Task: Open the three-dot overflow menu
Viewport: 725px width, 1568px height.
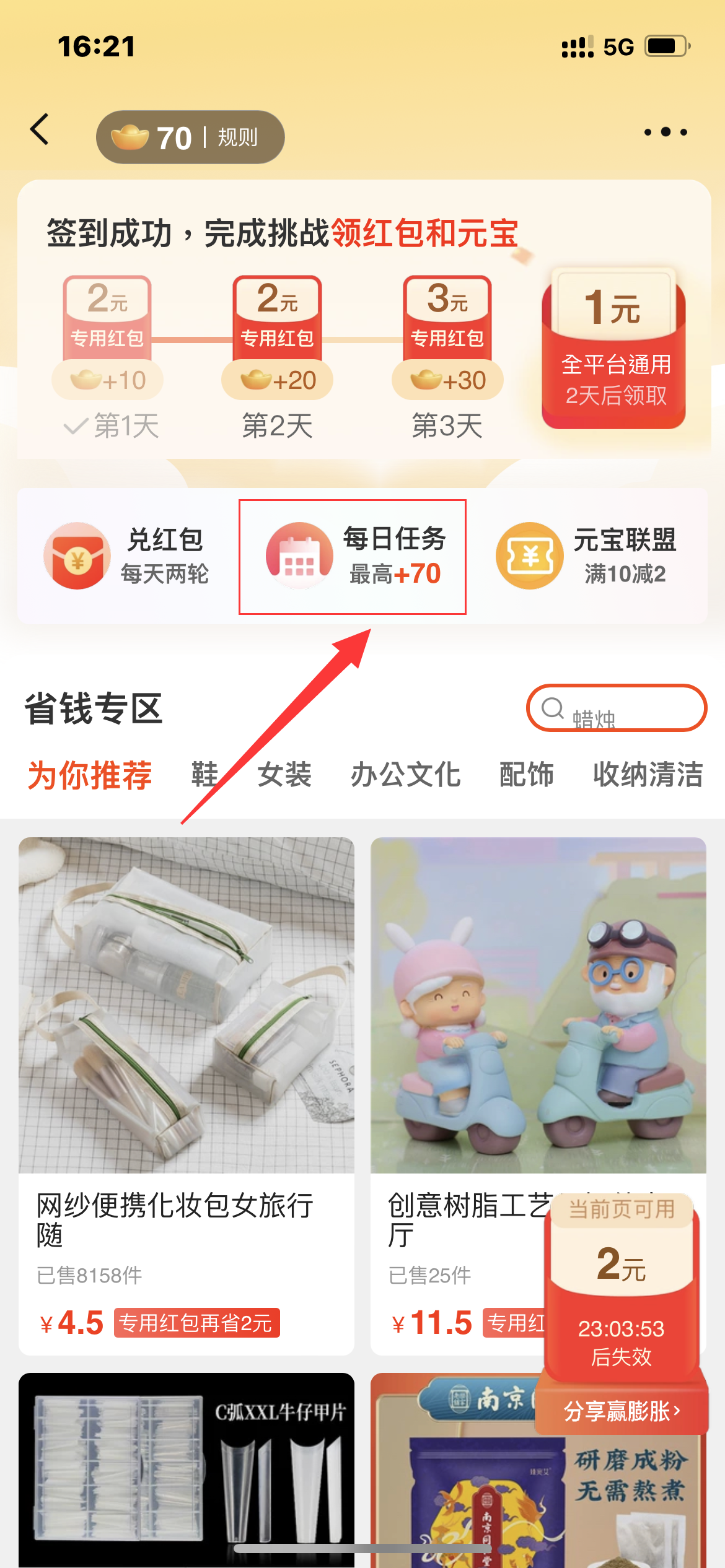Action: 666,132
